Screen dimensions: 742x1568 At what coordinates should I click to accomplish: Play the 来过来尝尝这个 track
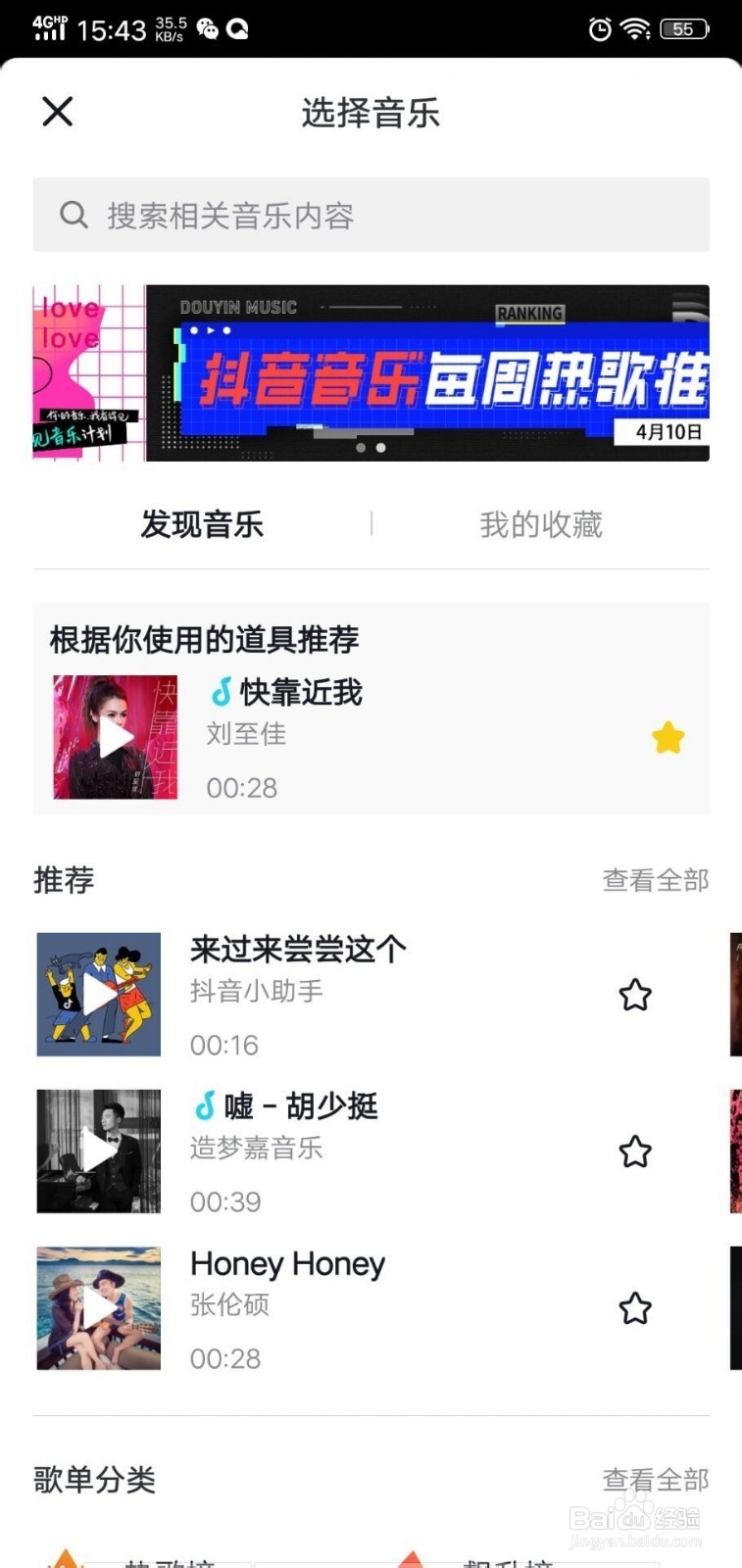coord(98,994)
